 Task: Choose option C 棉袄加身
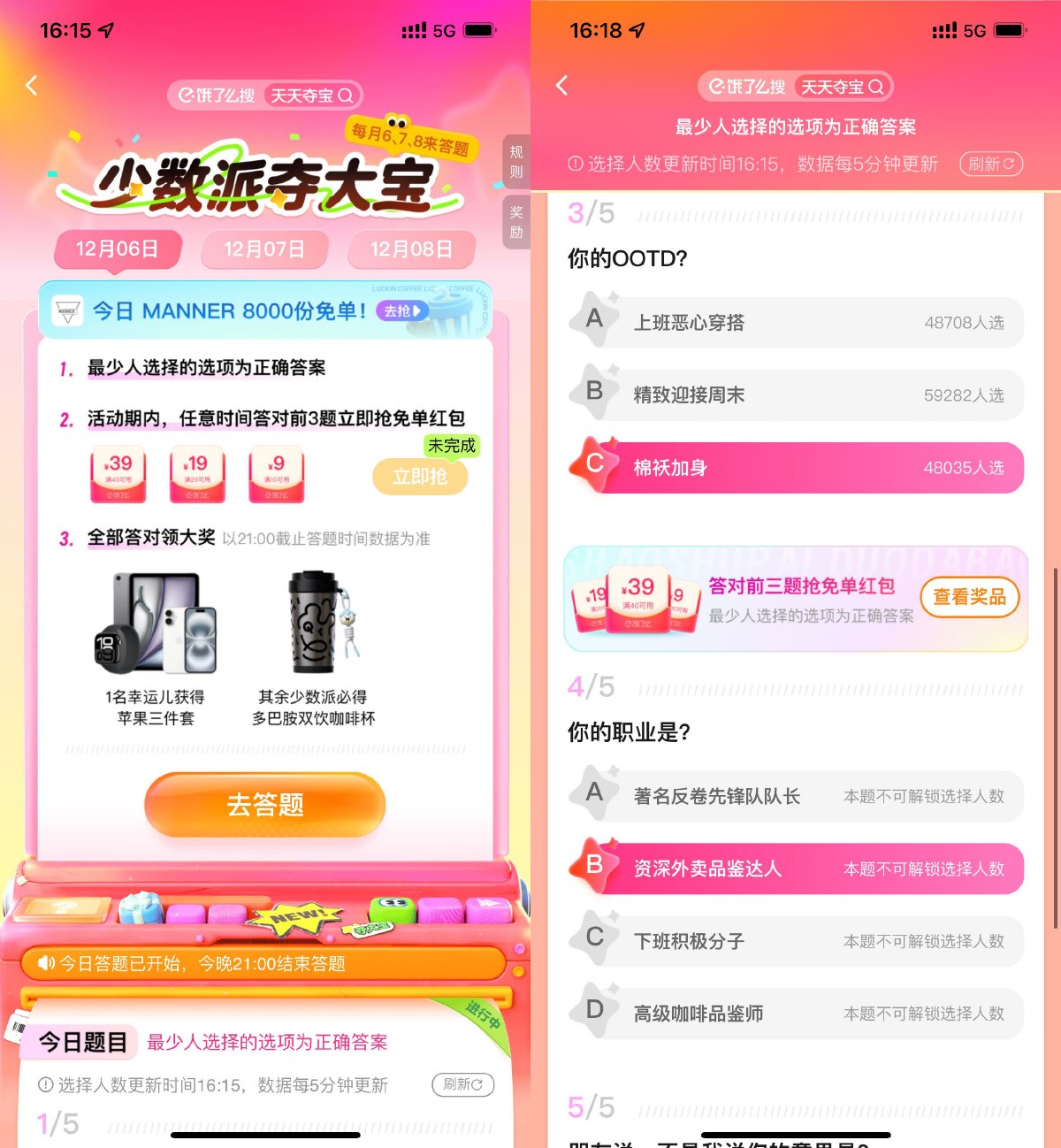(x=796, y=468)
